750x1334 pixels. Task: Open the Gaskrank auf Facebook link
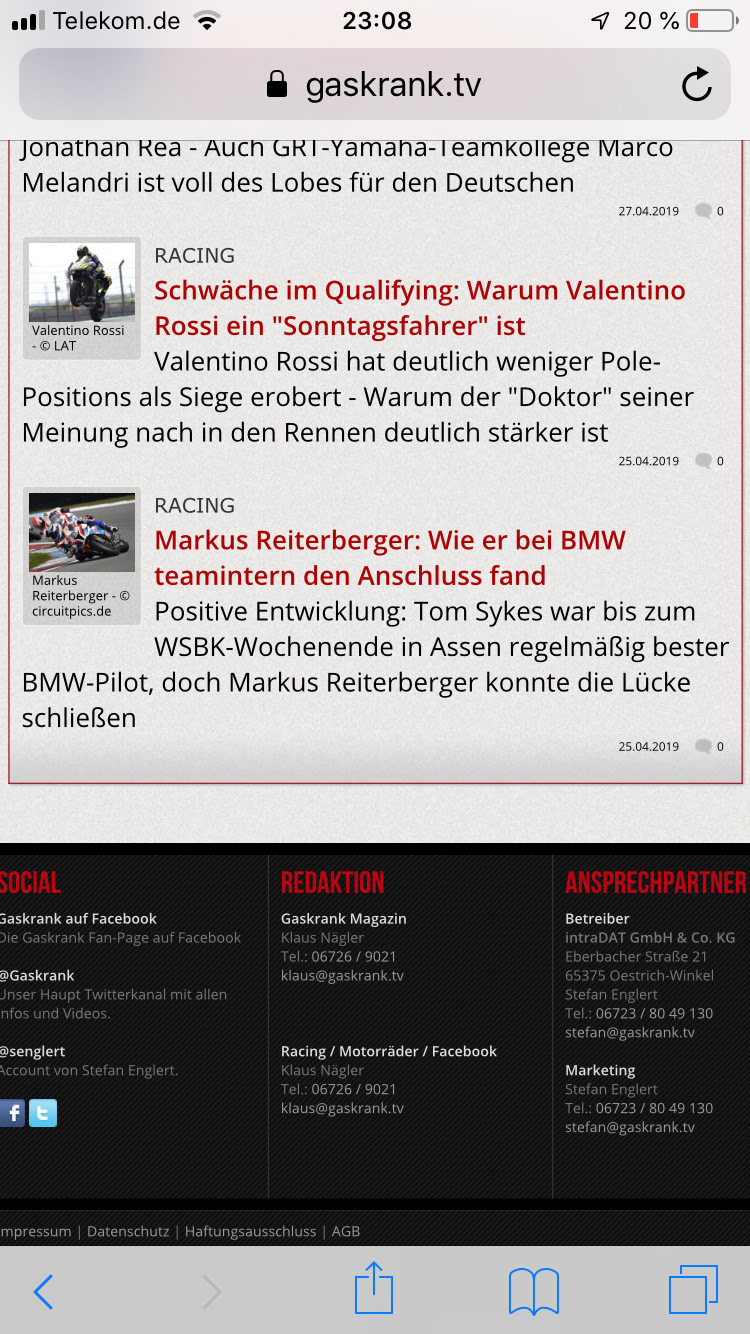click(78, 918)
